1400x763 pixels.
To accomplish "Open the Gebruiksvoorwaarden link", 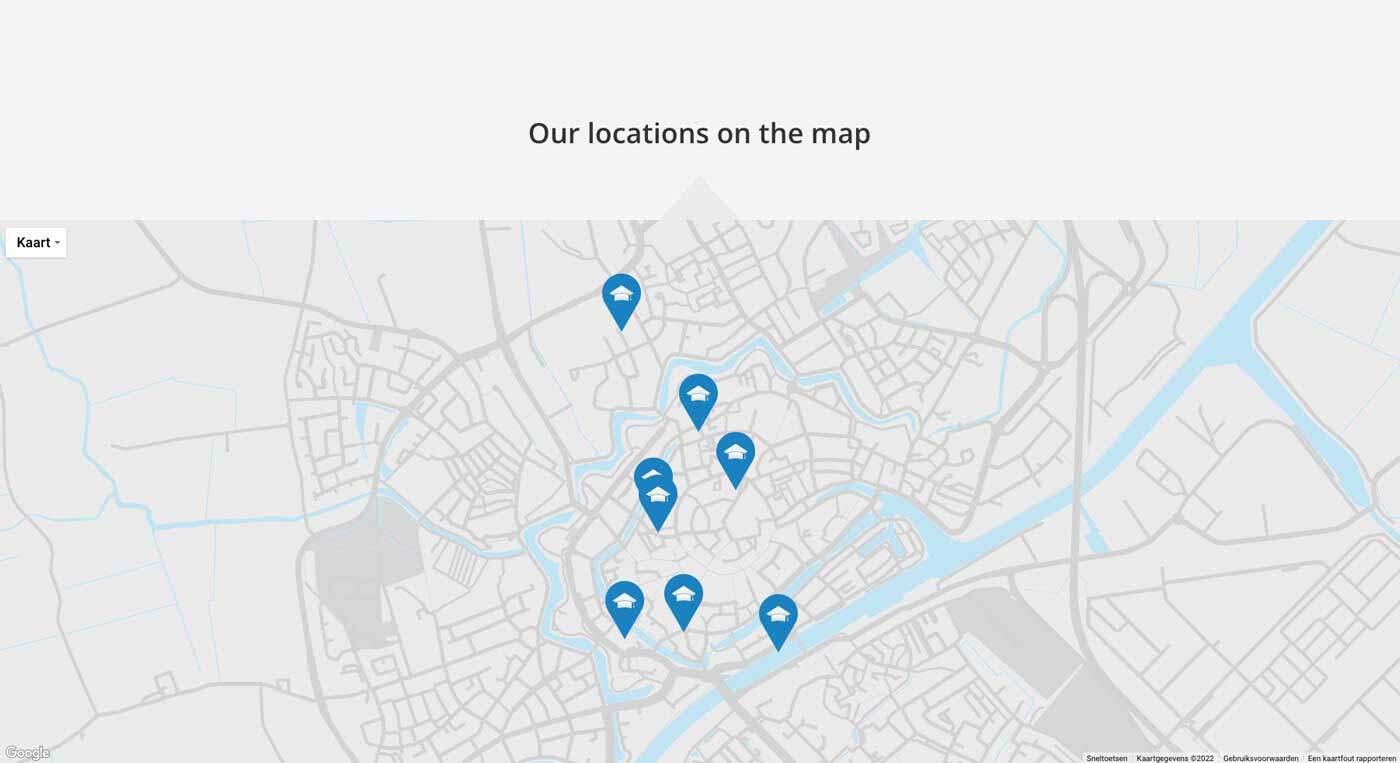I will (1260, 758).
